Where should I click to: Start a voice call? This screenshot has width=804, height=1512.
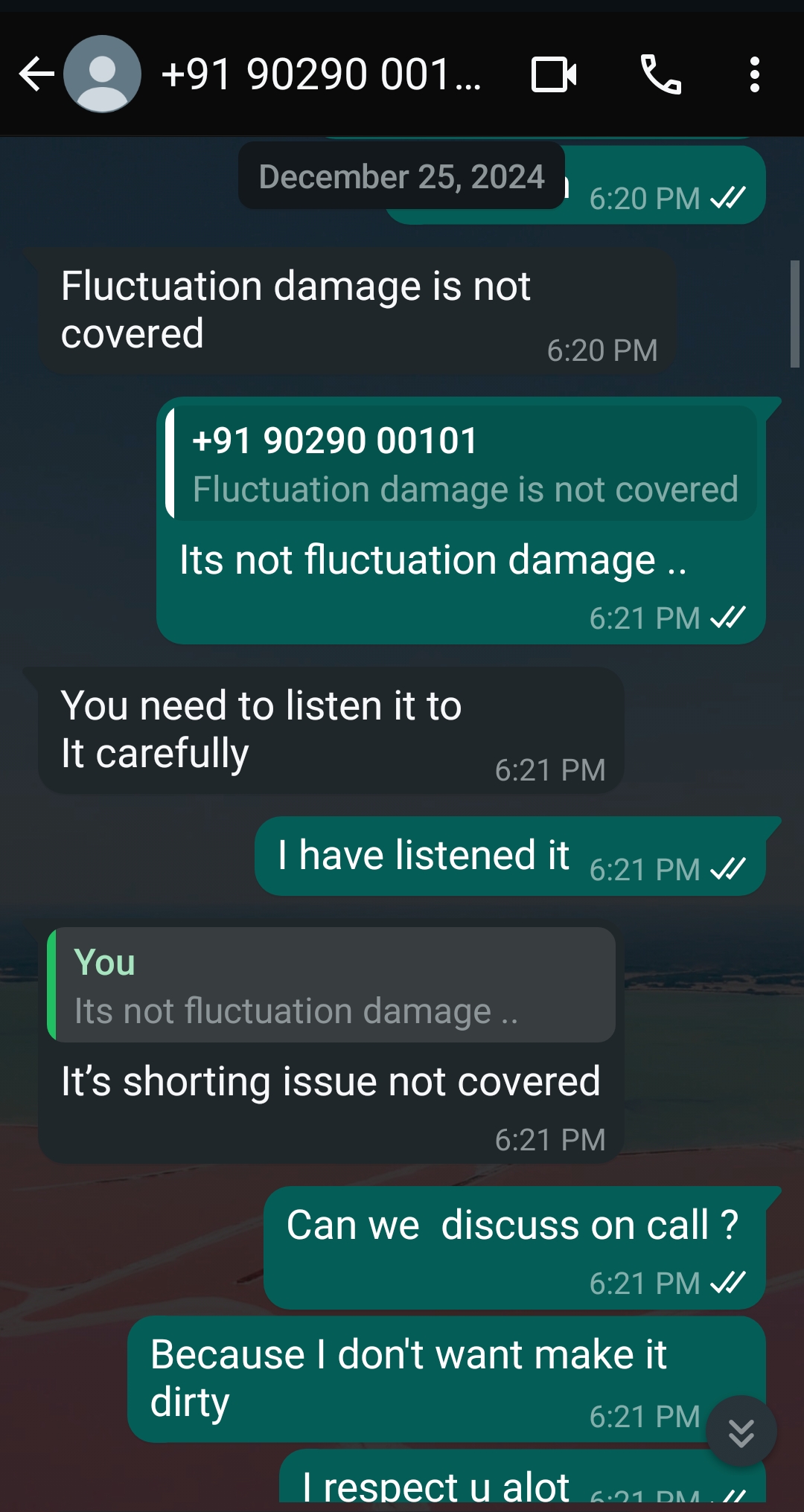point(661,74)
